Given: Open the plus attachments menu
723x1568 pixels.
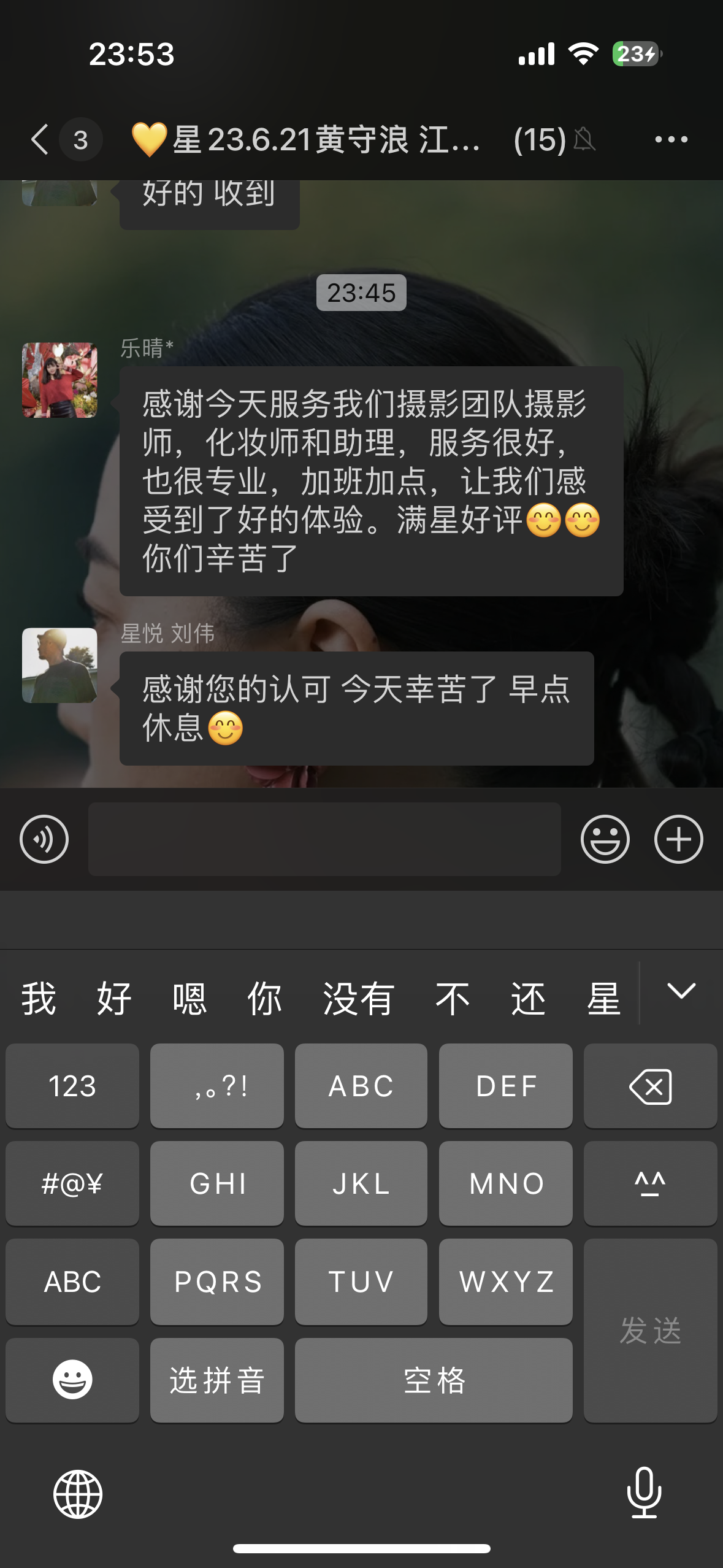Looking at the screenshot, I should (x=678, y=839).
